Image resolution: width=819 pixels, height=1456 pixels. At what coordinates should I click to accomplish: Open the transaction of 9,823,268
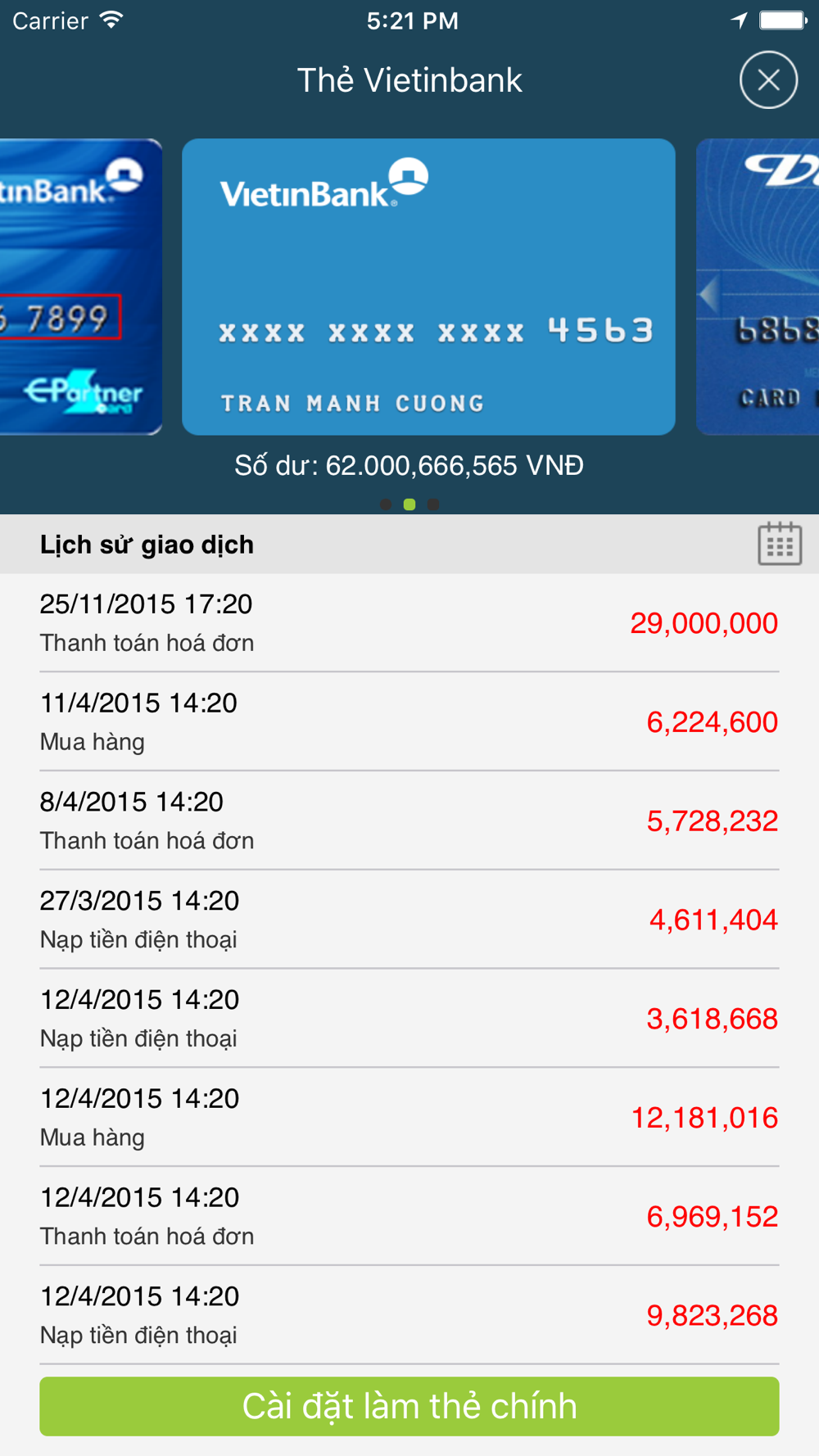409,1315
